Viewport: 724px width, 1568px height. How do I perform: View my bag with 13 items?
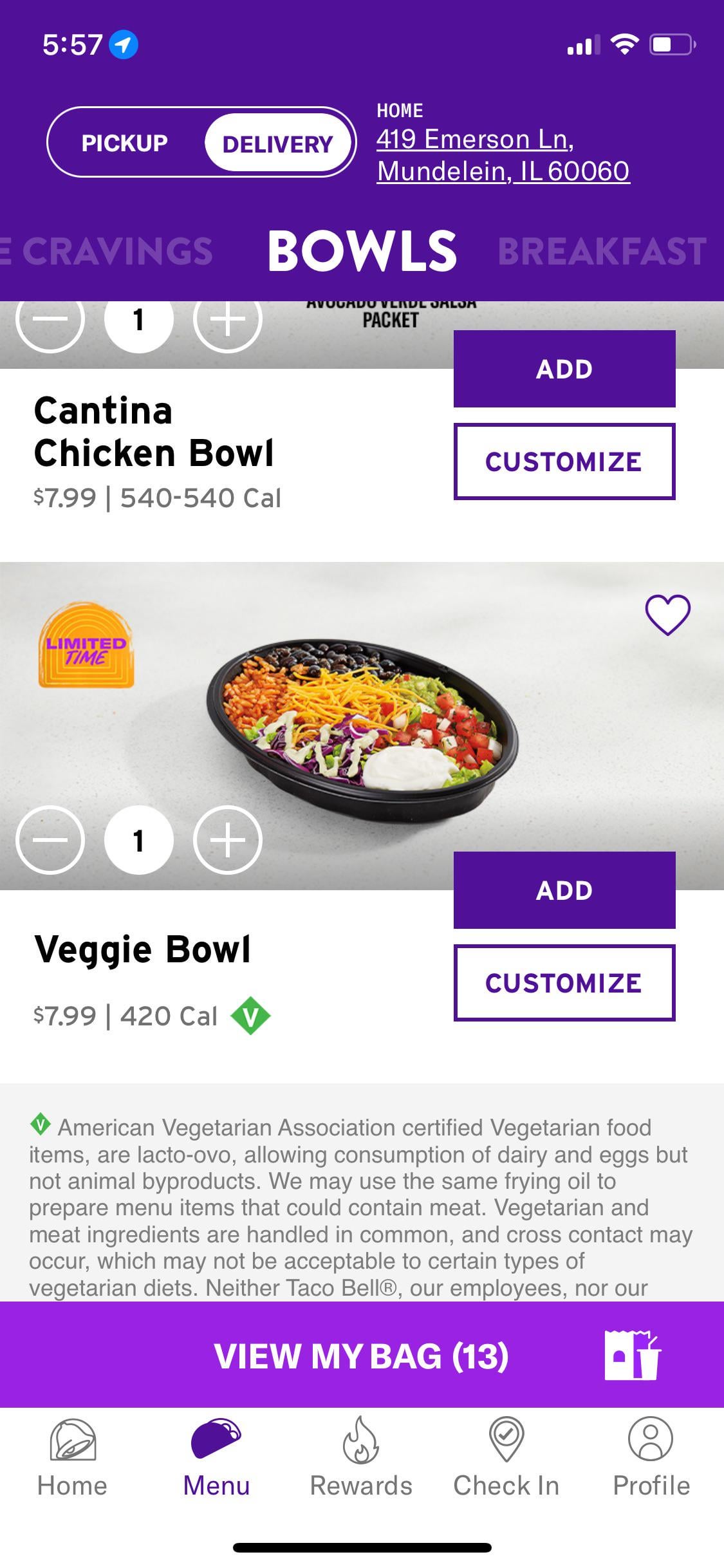[x=362, y=1356]
